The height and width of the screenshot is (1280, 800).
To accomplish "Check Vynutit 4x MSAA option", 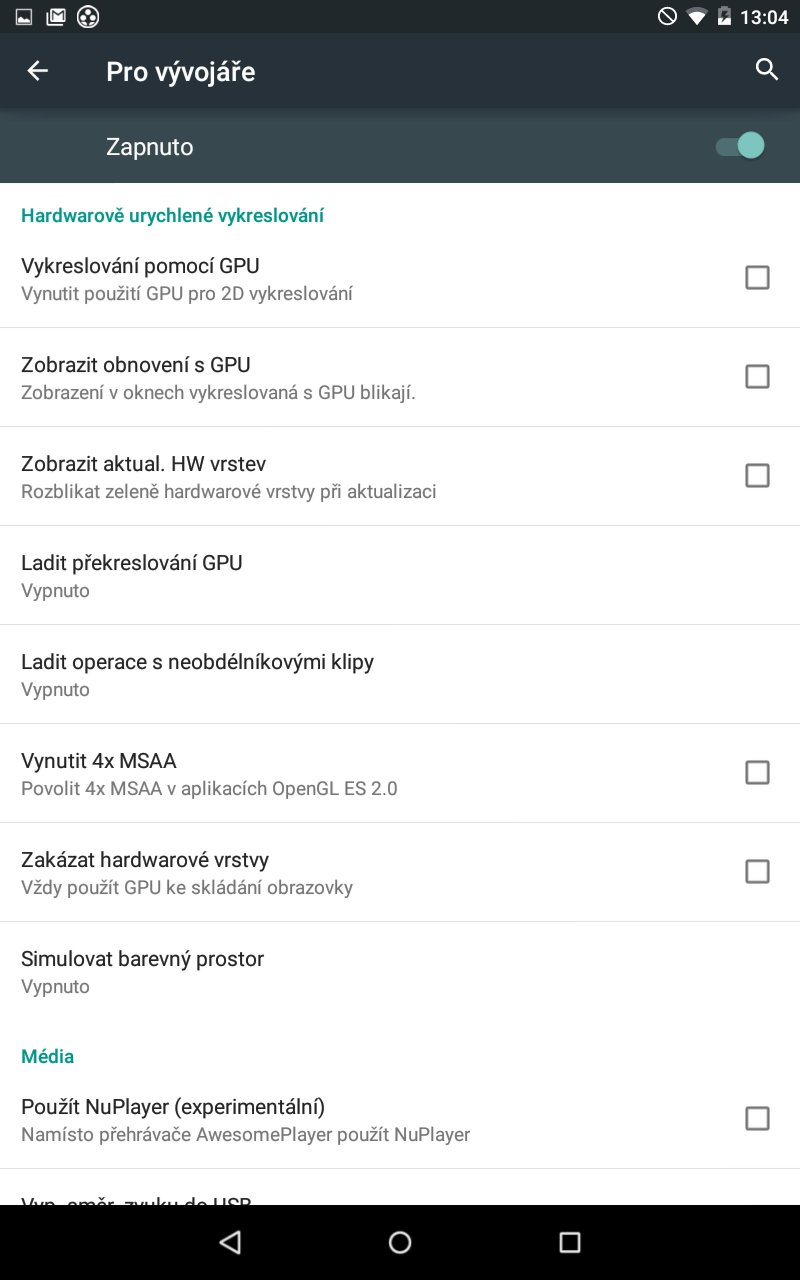I will 757,773.
